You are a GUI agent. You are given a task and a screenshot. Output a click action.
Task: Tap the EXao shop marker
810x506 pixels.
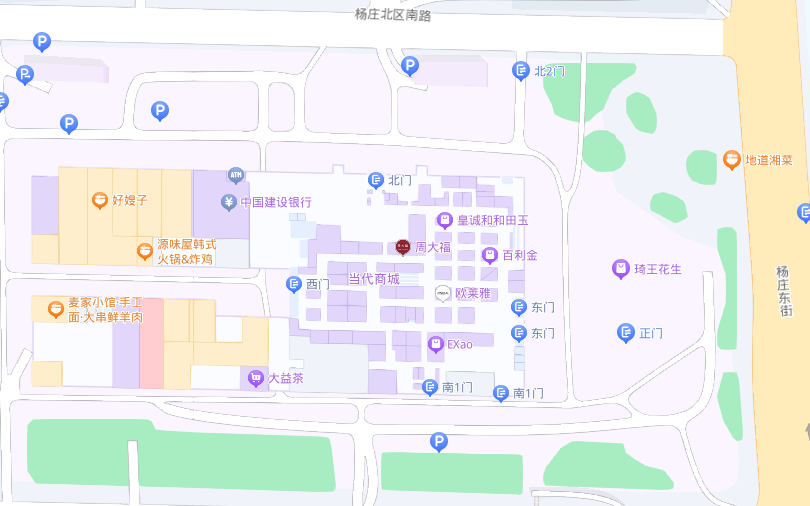pyautogui.click(x=435, y=344)
